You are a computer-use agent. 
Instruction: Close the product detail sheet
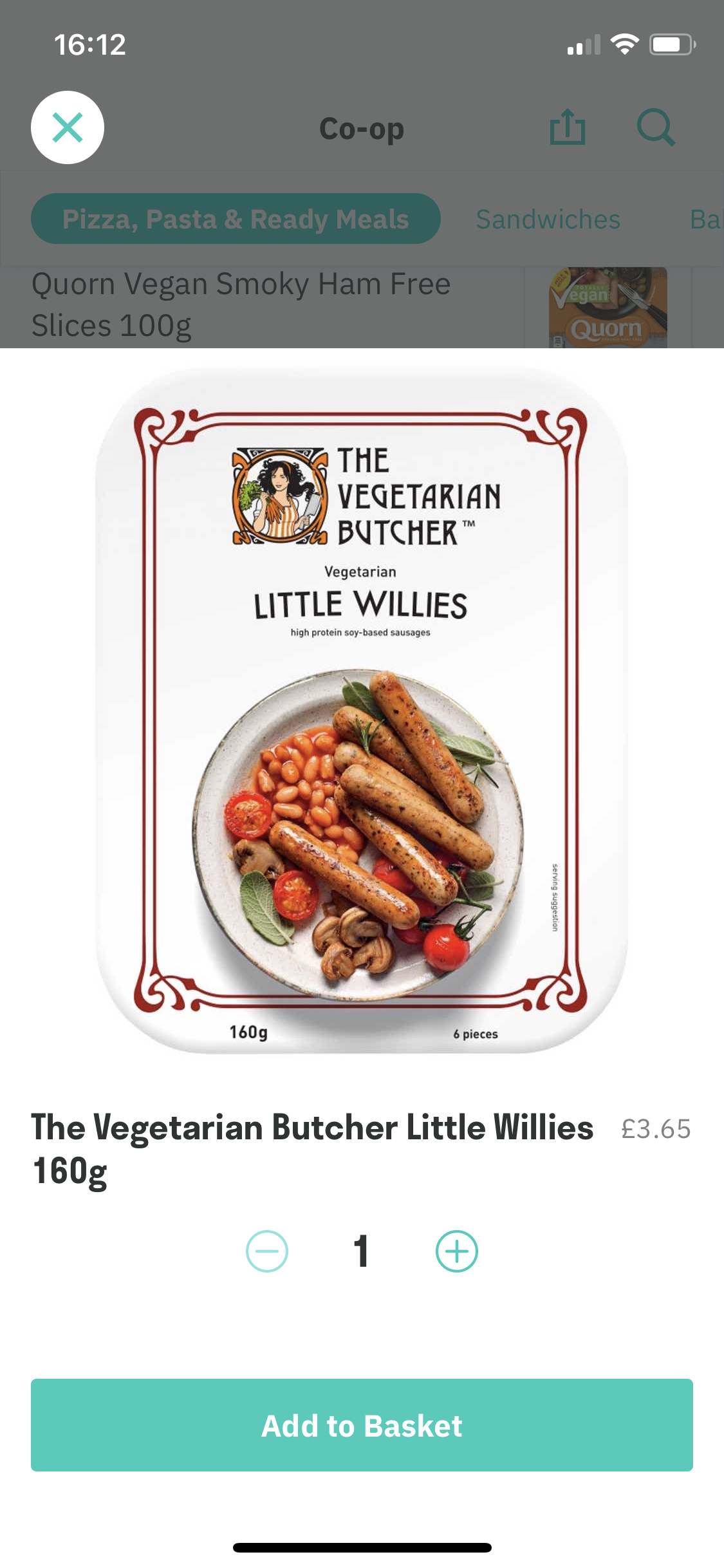(68, 127)
